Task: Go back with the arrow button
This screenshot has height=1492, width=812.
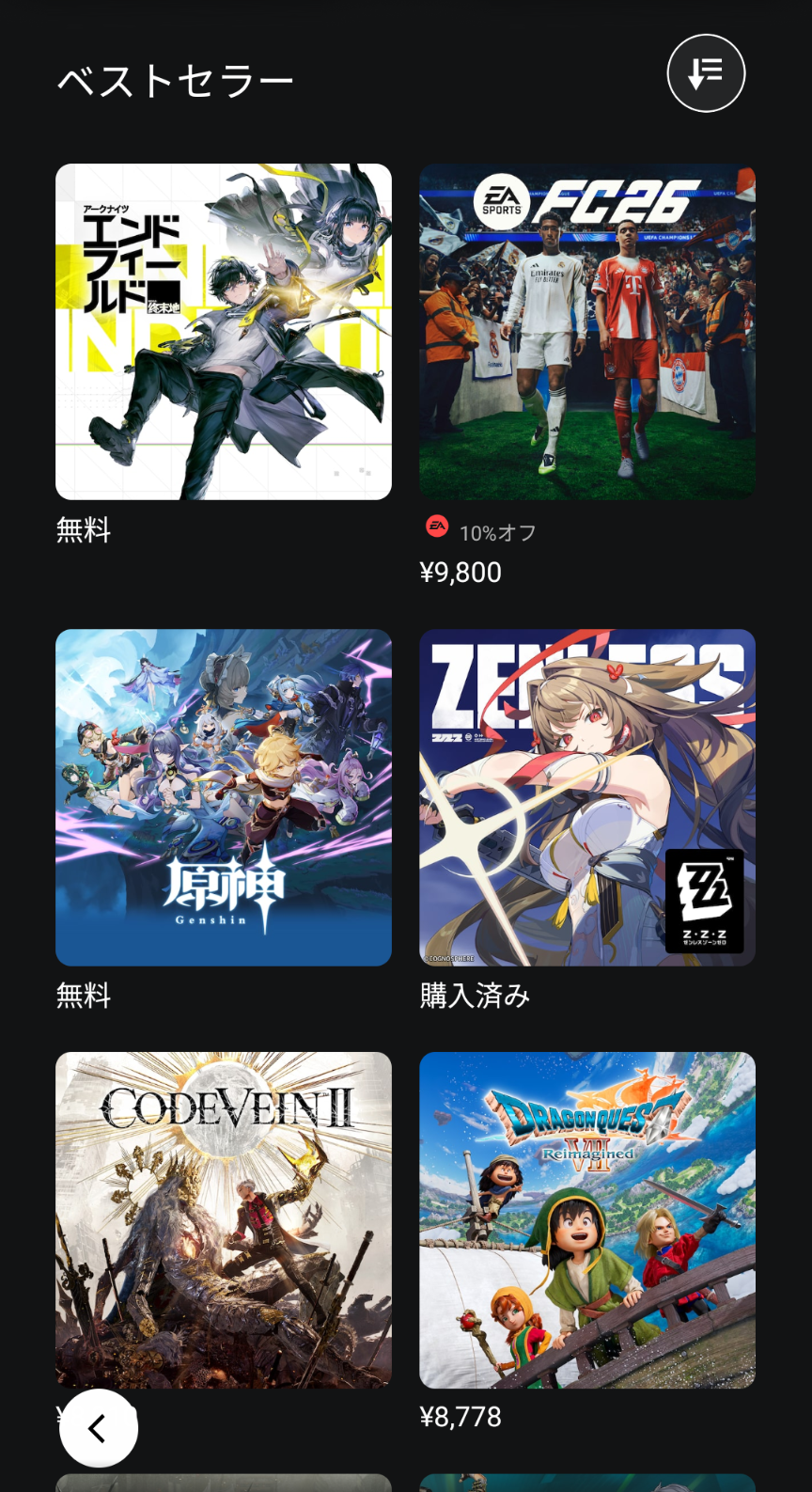Action: (x=99, y=1428)
